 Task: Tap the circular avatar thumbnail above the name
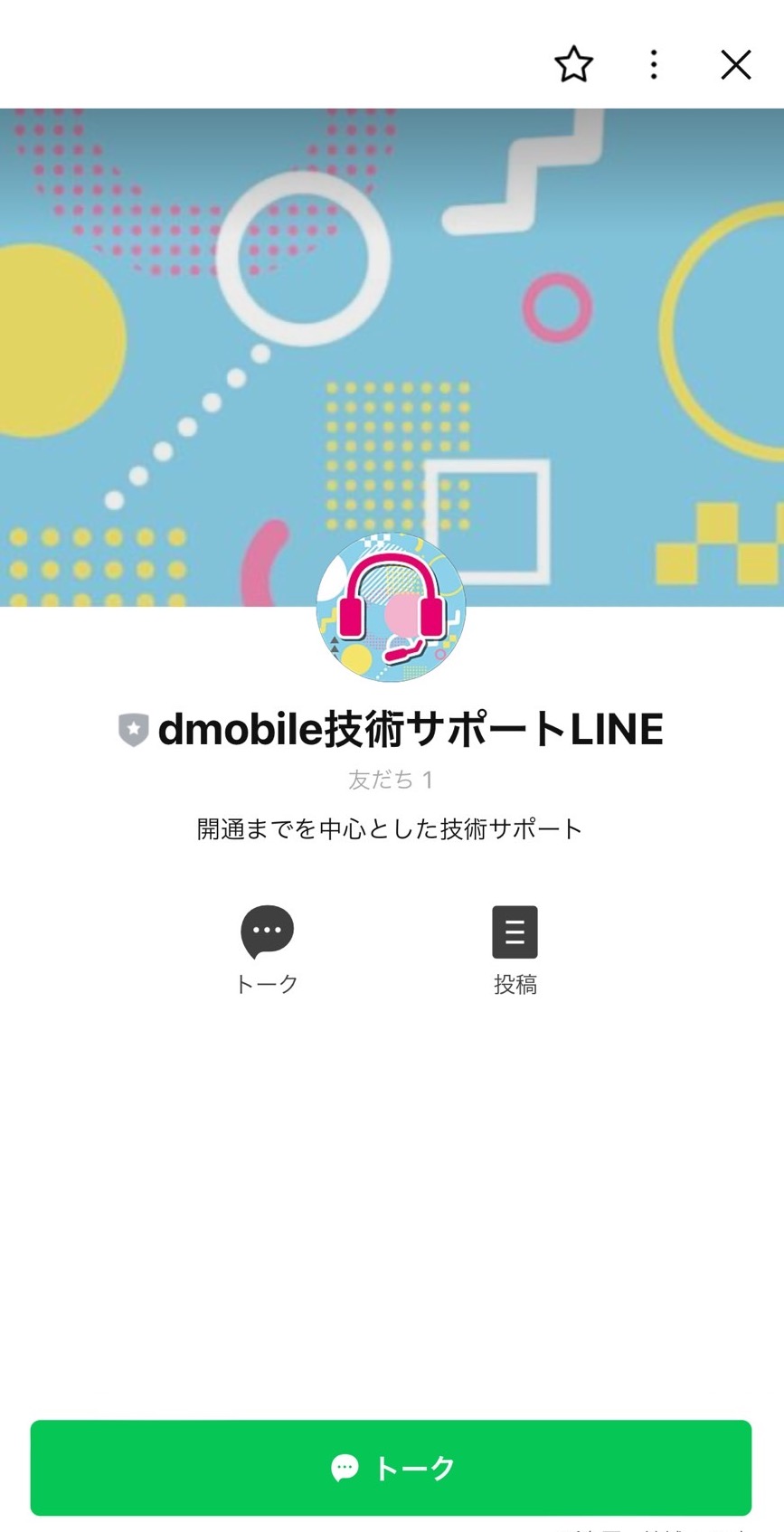392,608
